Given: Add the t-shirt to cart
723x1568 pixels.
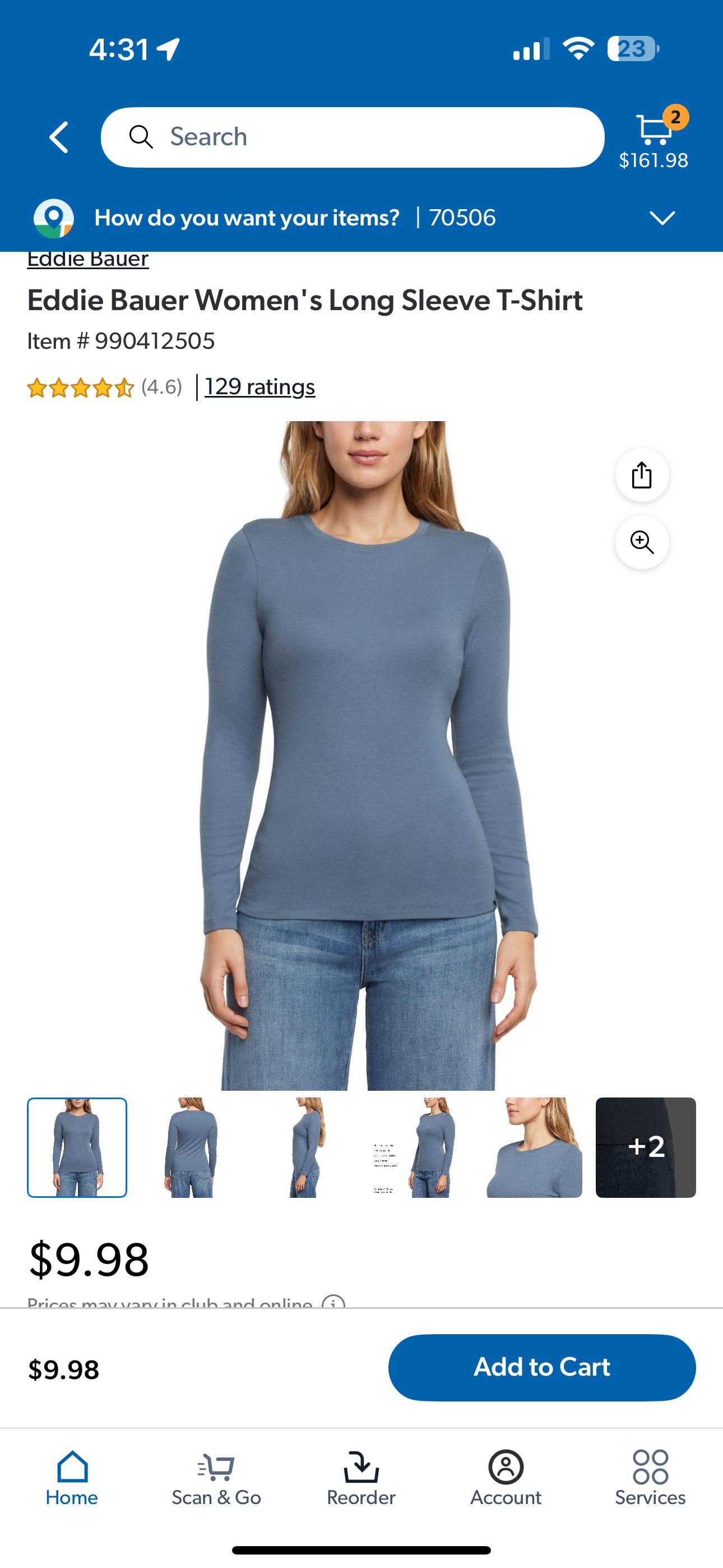Looking at the screenshot, I should click(x=541, y=1367).
